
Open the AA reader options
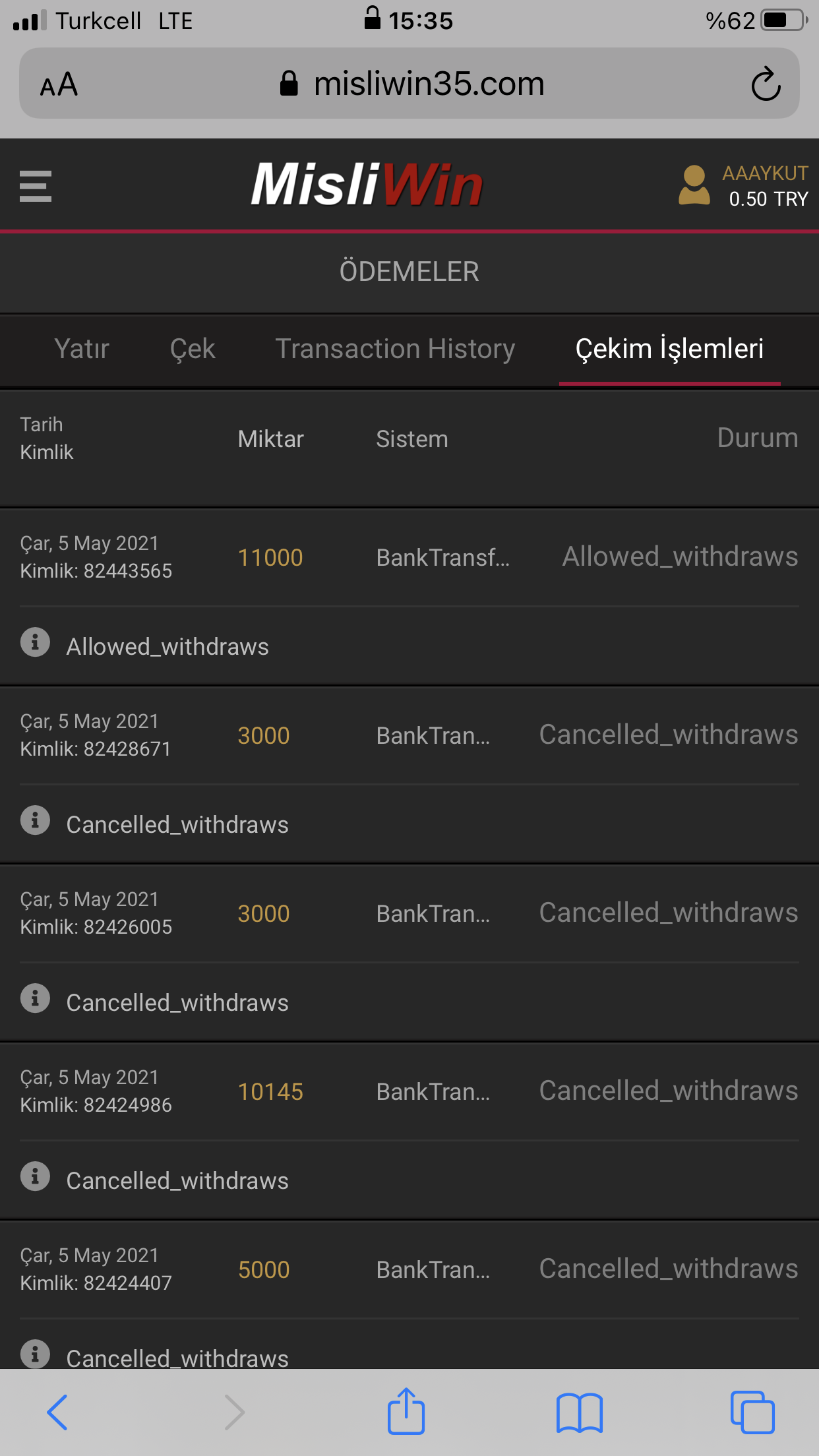pos(59,84)
